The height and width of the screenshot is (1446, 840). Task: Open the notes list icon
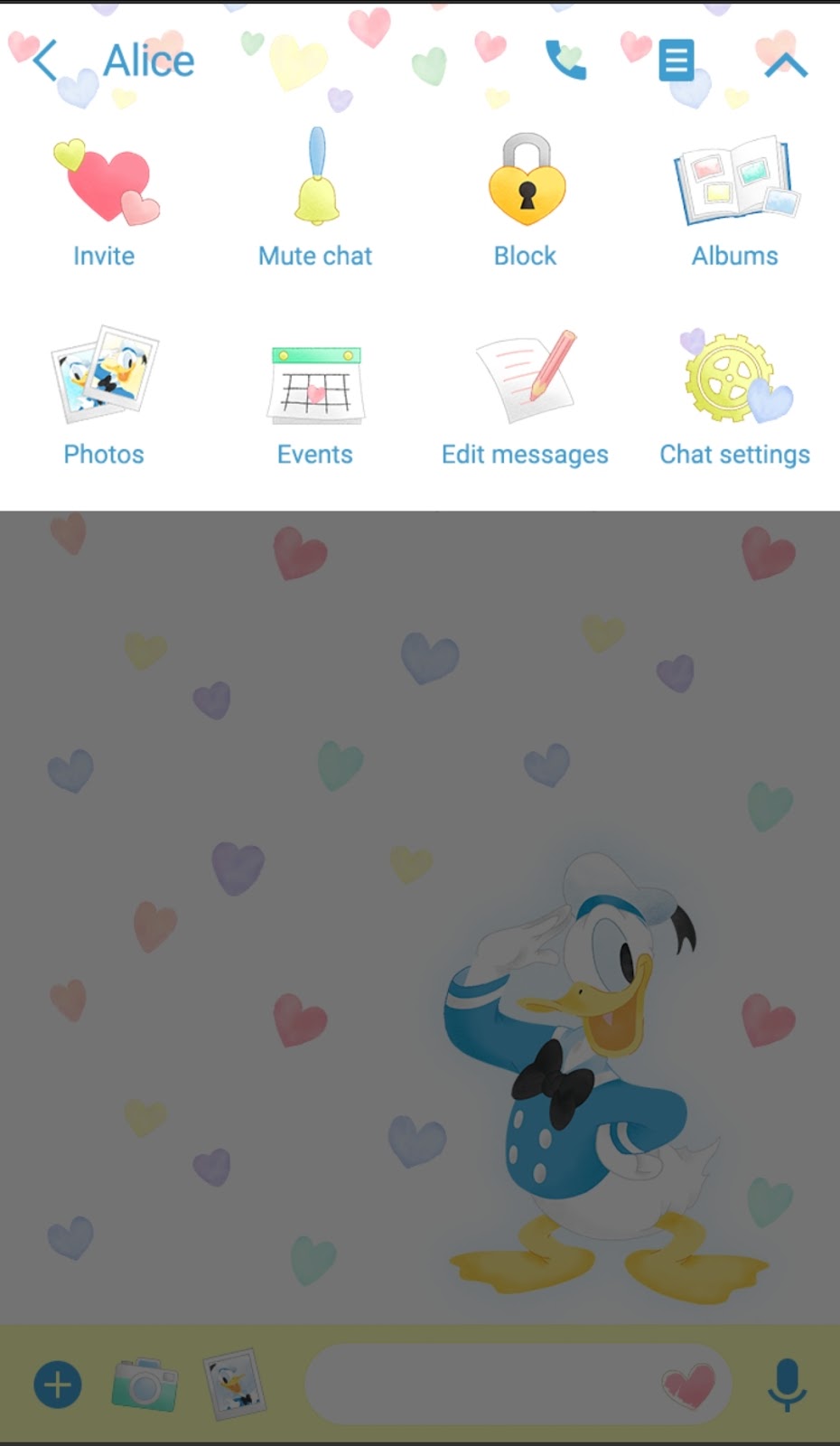(676, 61)
